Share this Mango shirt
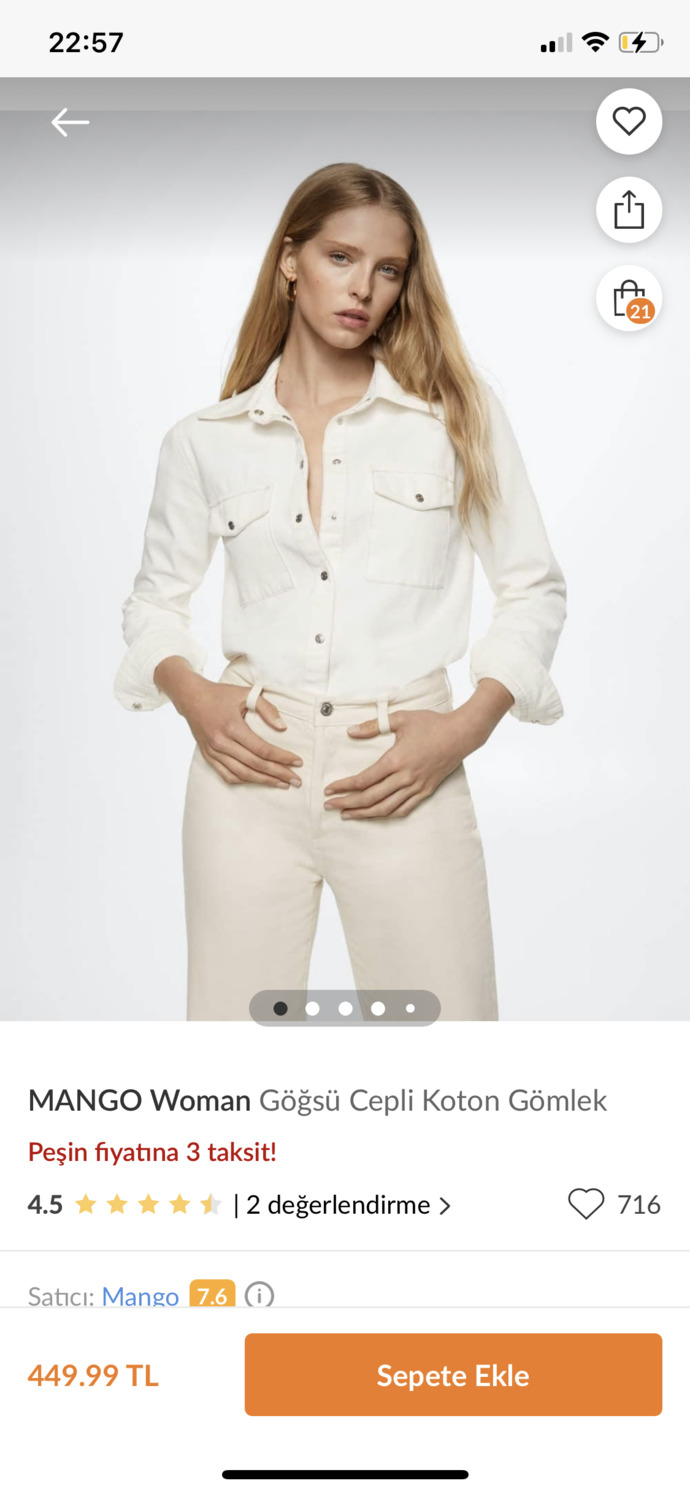This screenshot has width=690, height=1494. coord(629,210)
